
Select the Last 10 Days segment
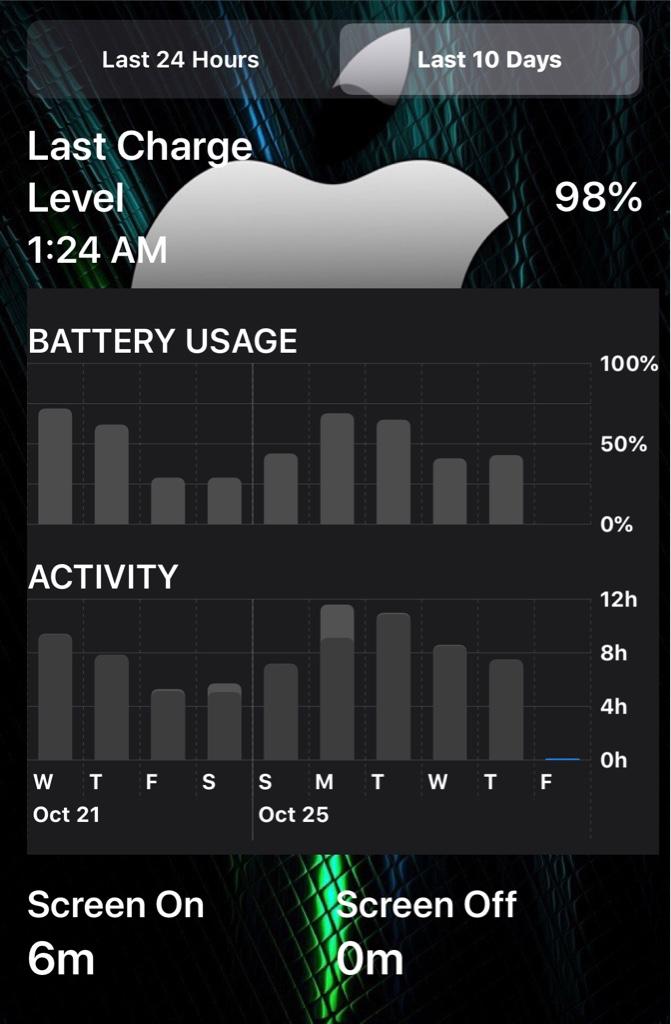pos(489,60)
